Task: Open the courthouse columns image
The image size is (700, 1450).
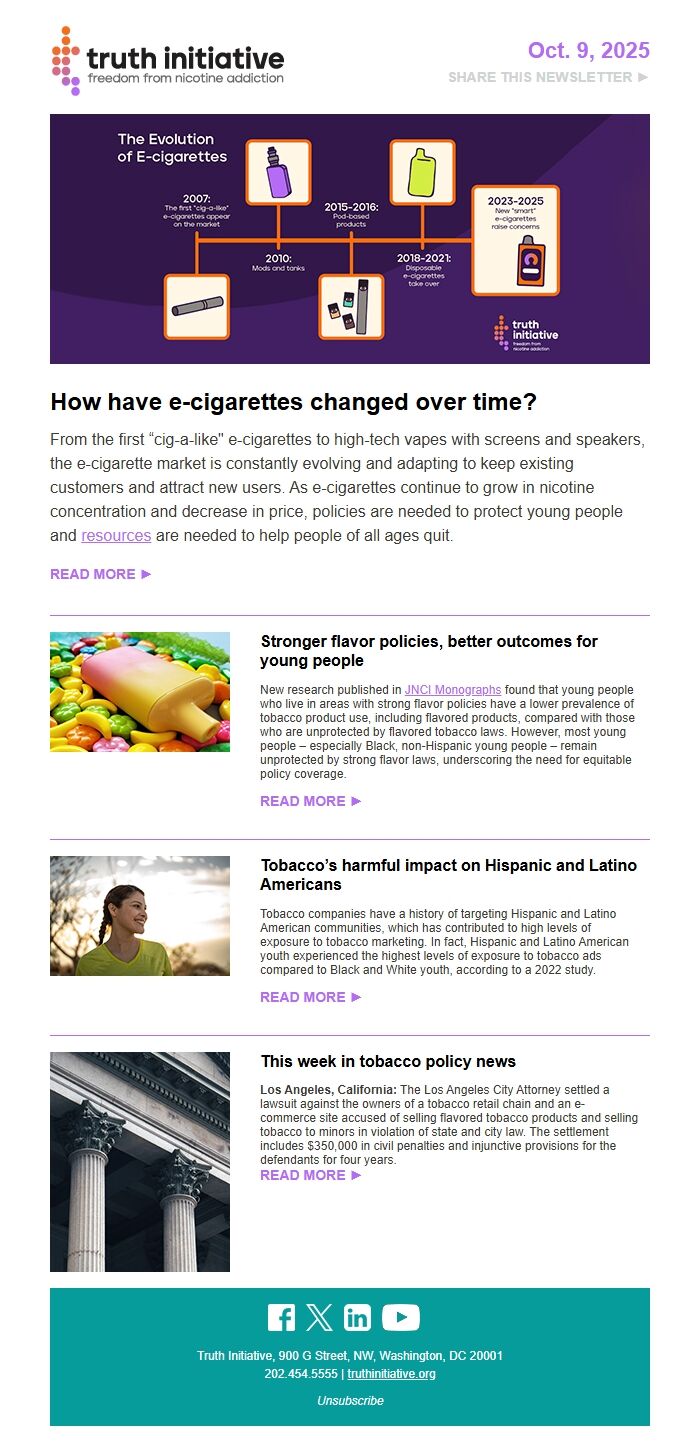Action: pyautogui.click(x=140, y=1162)
